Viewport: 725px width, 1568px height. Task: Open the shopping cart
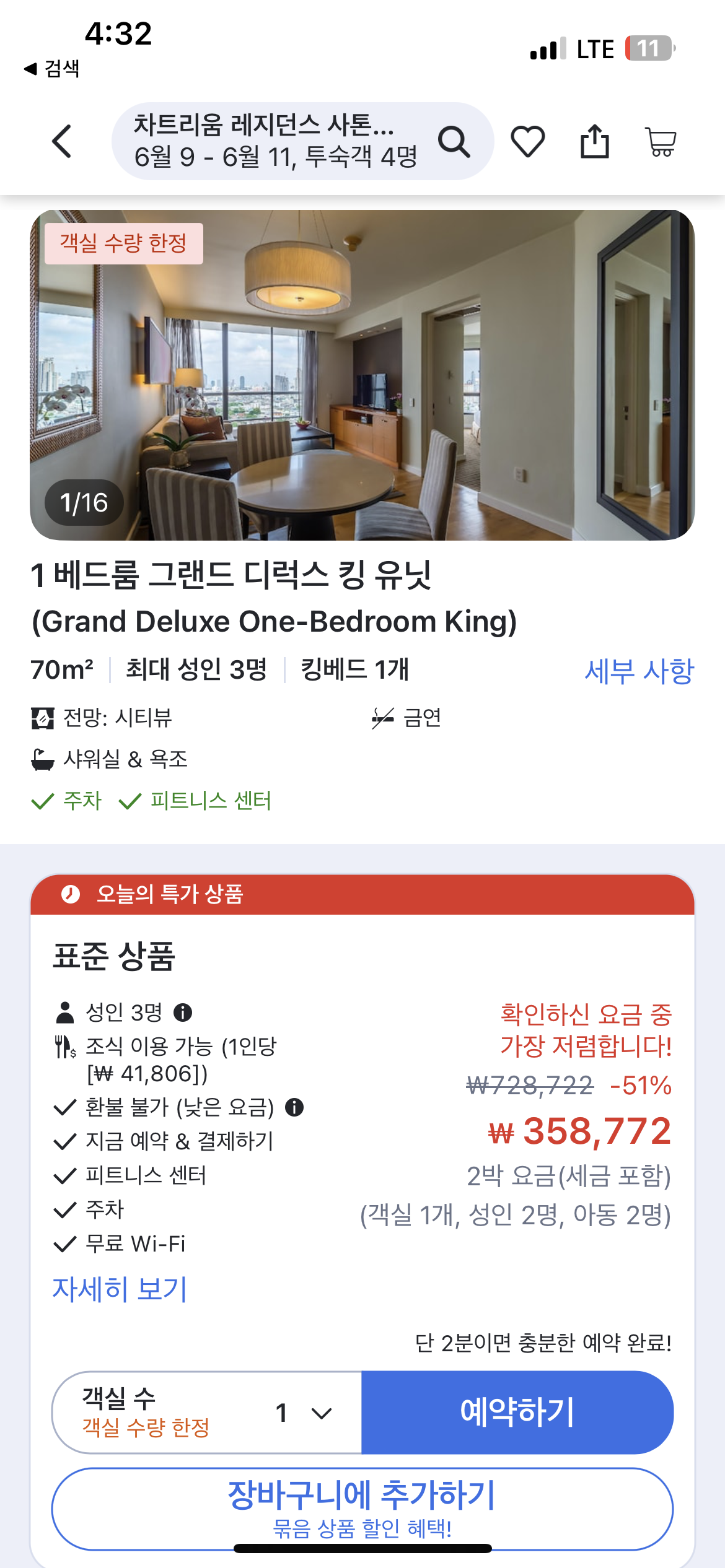click(661, 142)
